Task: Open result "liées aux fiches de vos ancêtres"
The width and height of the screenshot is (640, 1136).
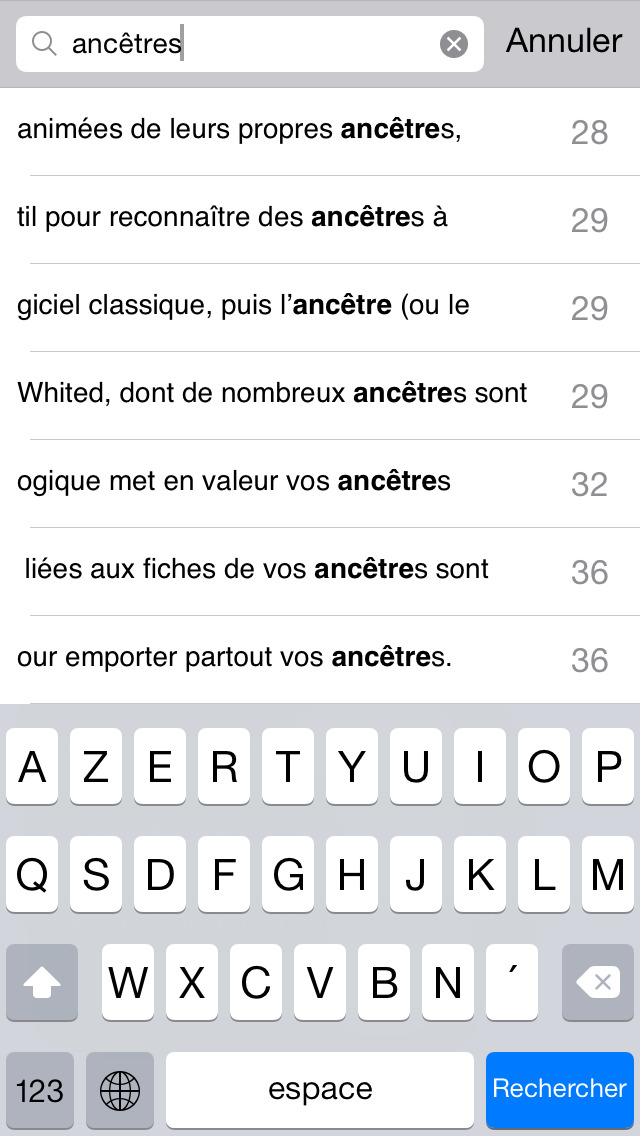Action: pyautogui.click(x=320, y=572)
